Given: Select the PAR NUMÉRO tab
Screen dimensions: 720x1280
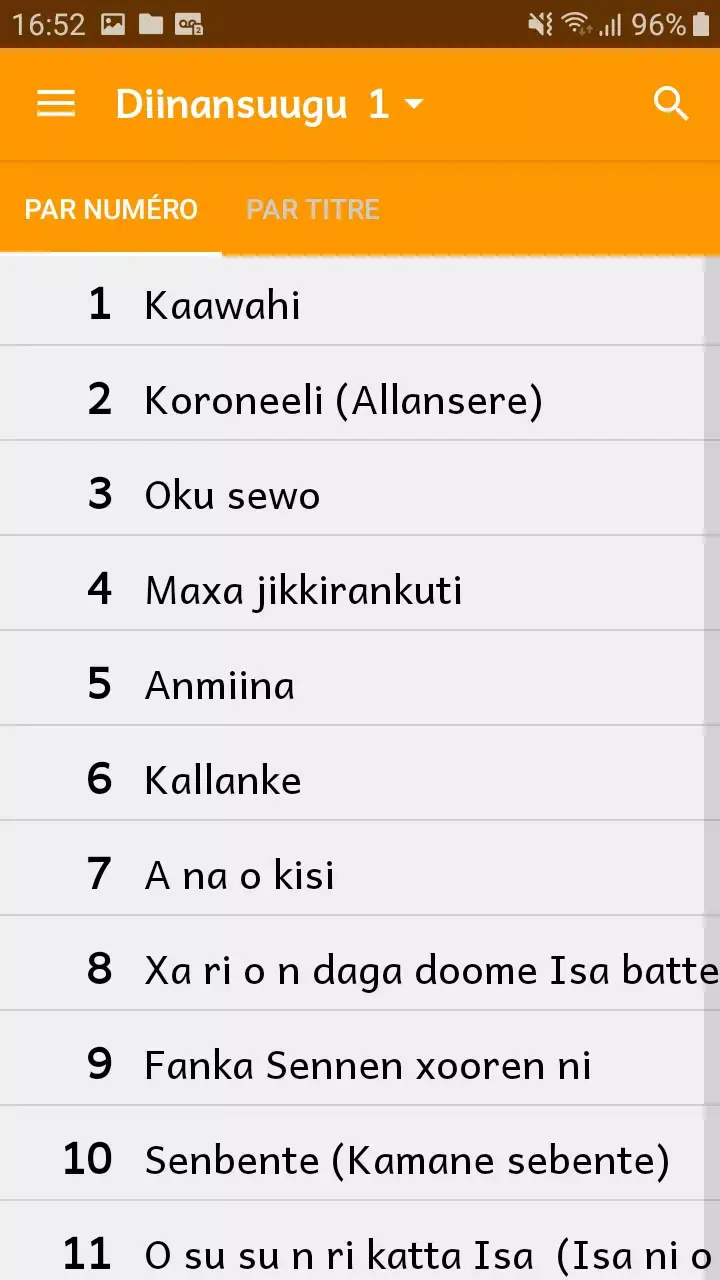Looking at the screenshot, I should pos(111,209).
